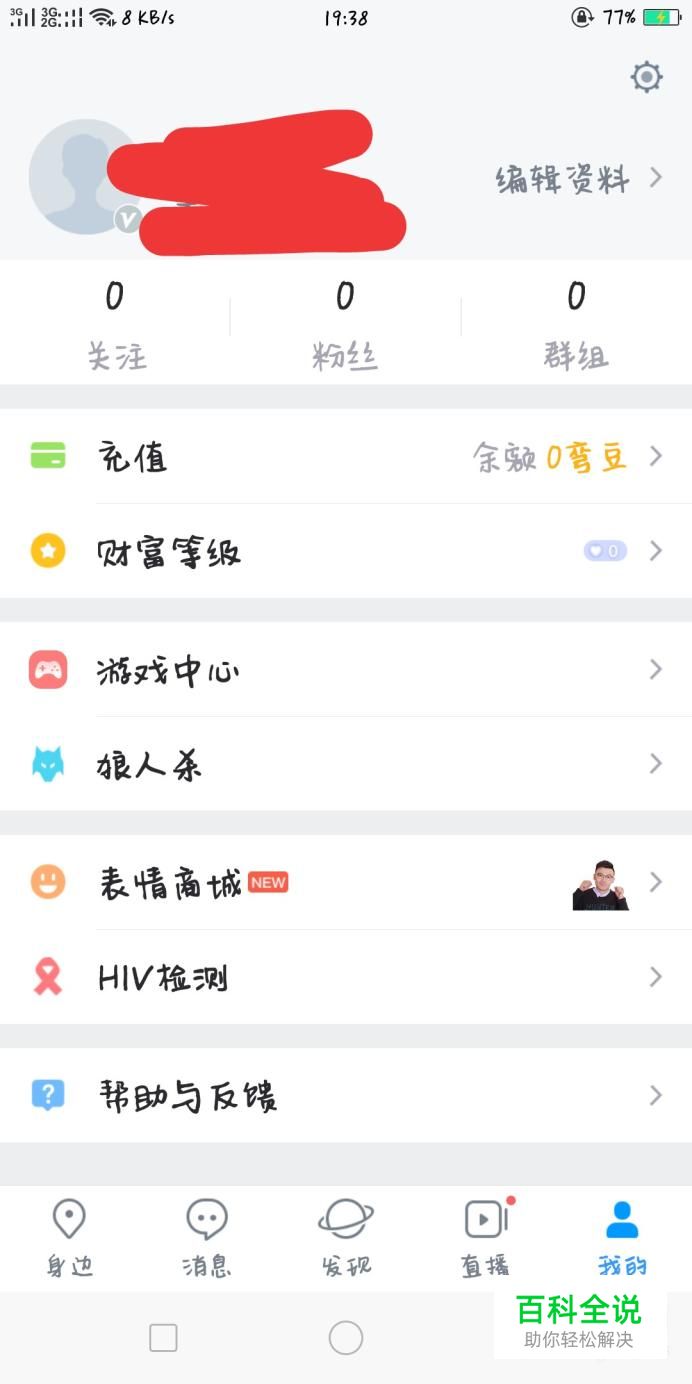View the 粉丝 fans list
The image size is (692, 1384).
click(x=345, y=325)
